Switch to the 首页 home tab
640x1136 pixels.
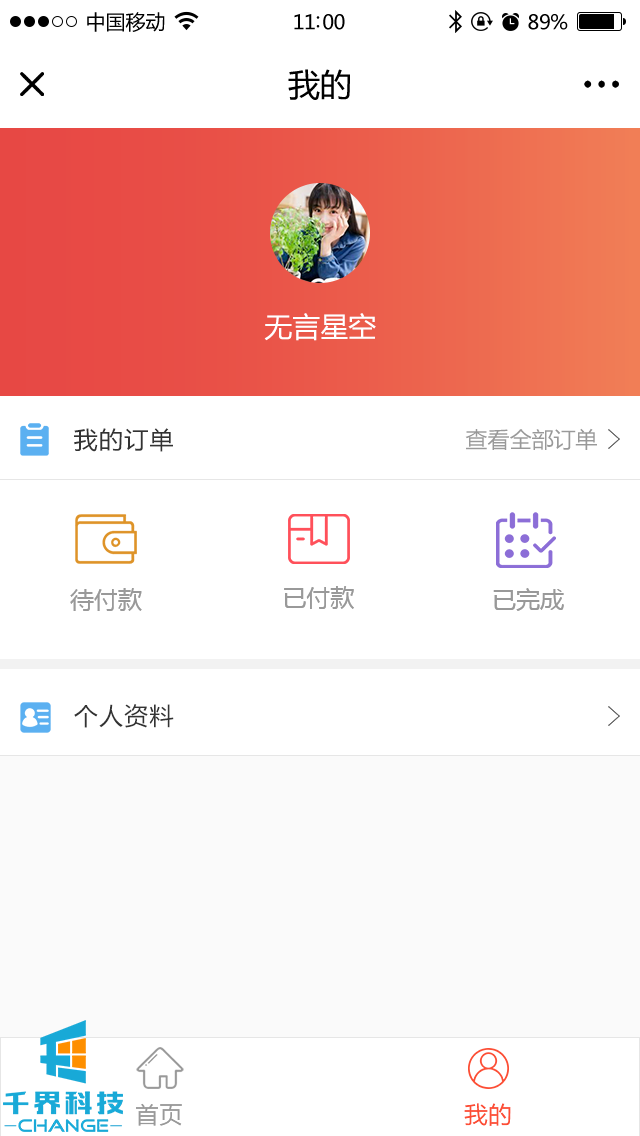click(160, 1086)
